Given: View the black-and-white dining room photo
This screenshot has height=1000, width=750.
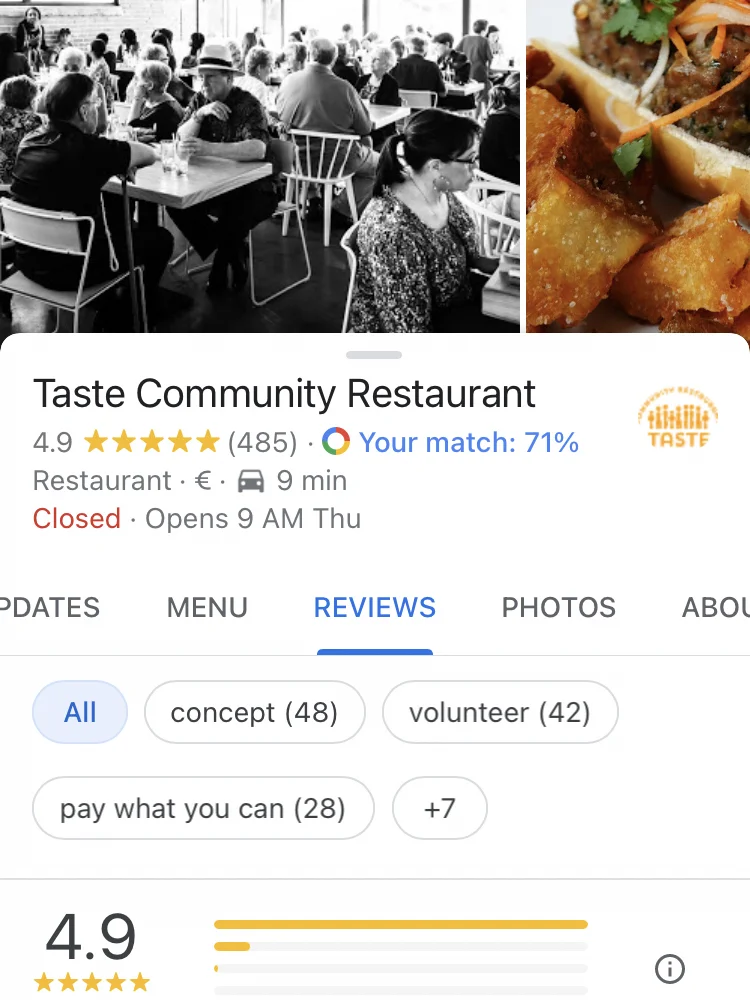Looking at the screenshot, I should tap(260, 165).
